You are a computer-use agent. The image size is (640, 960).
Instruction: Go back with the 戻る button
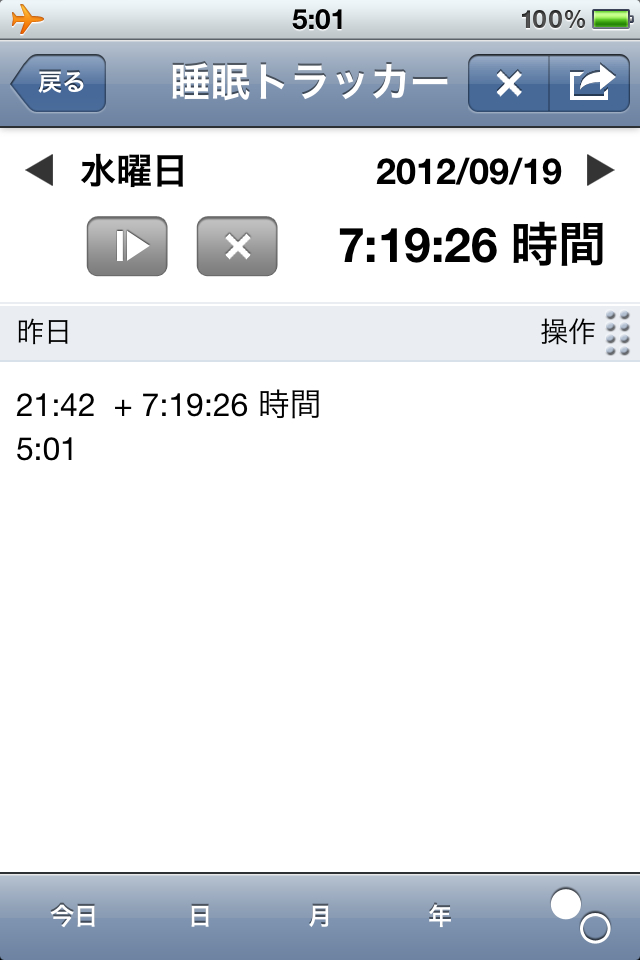[59, 83]
